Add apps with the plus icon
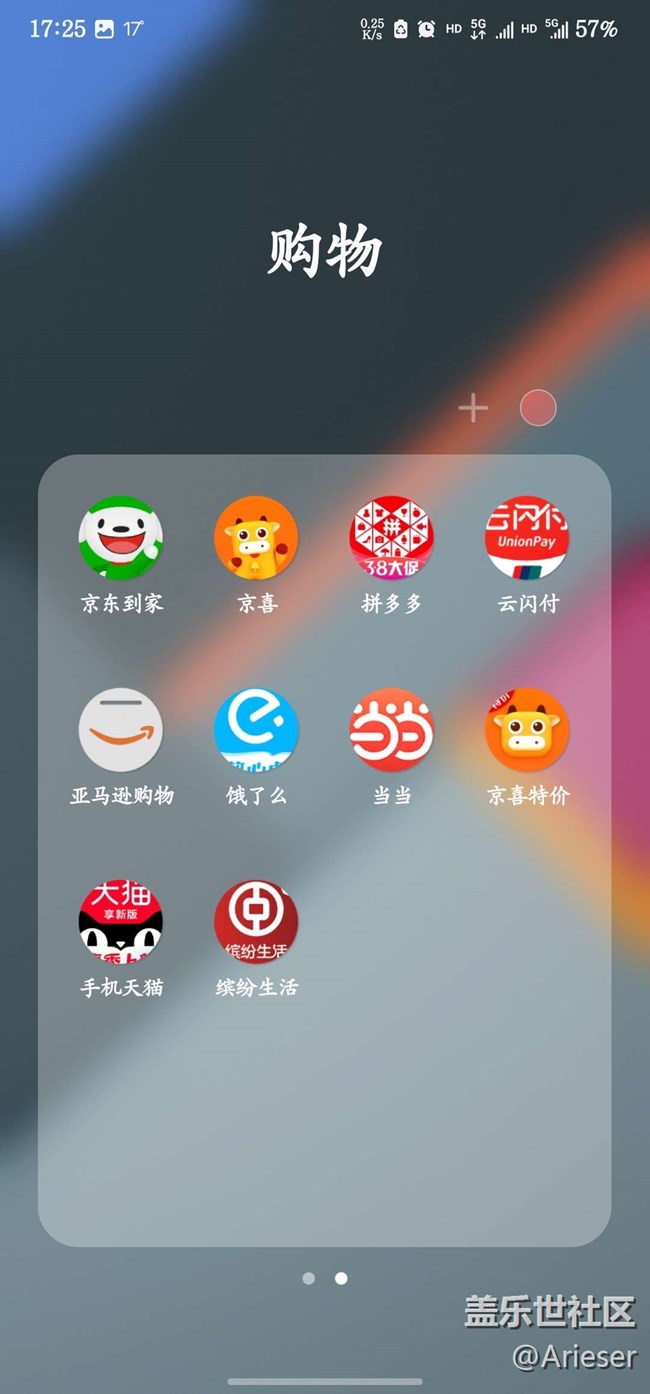Image resolution: width=650 pixels, height=1394 pixels. pyautogui.click(x=473, y=408)
